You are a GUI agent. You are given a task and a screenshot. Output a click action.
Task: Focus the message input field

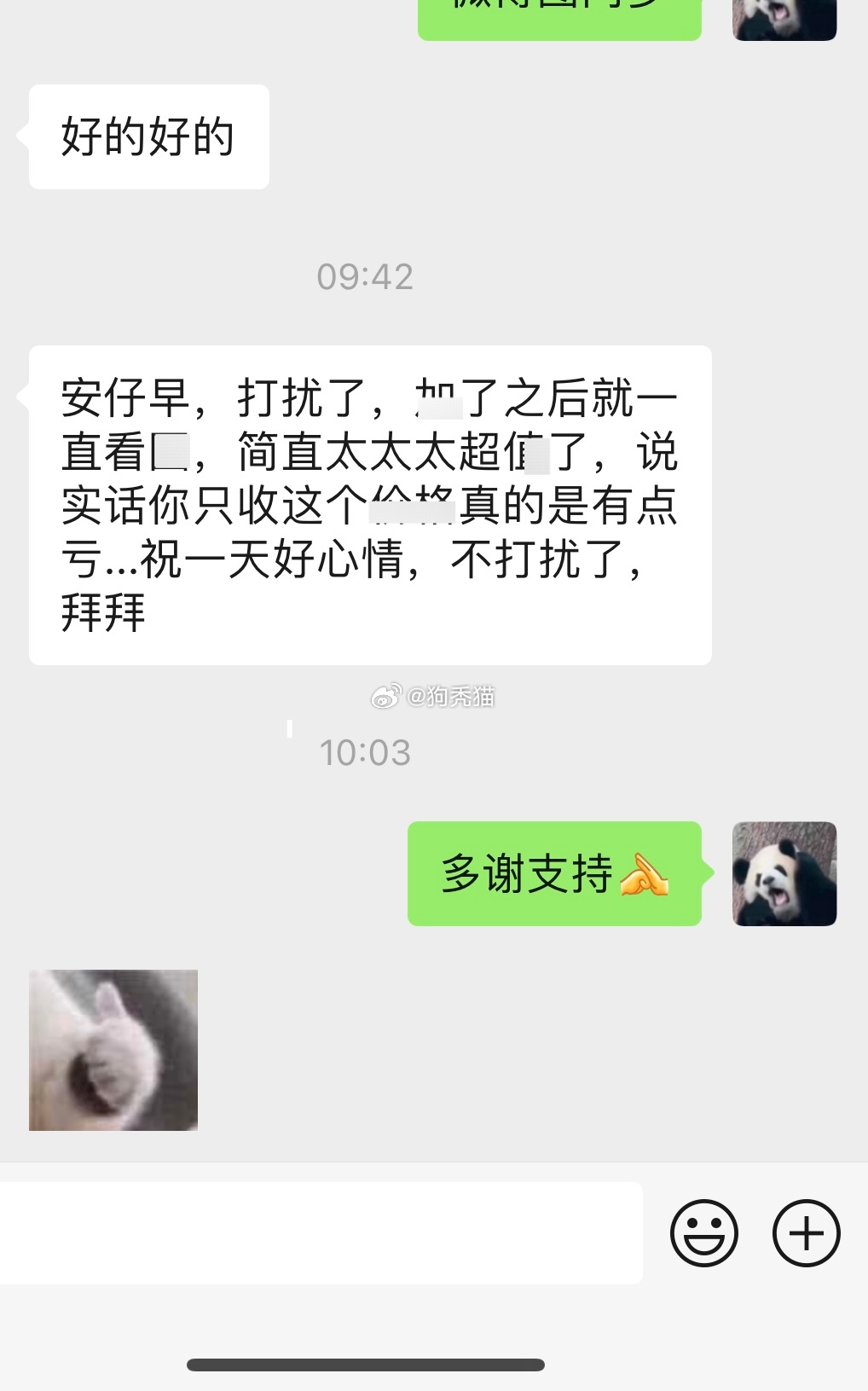[320, 1233]
